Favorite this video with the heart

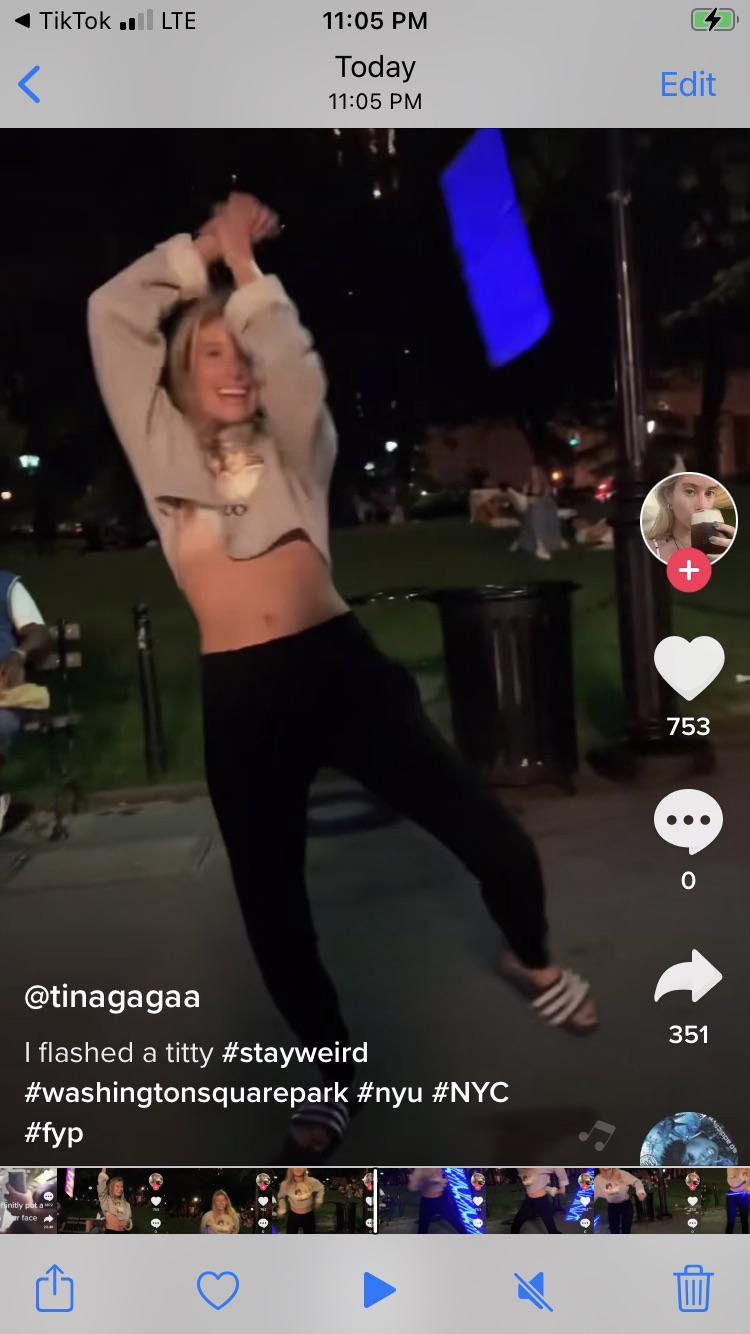[x=218, y=1290]
